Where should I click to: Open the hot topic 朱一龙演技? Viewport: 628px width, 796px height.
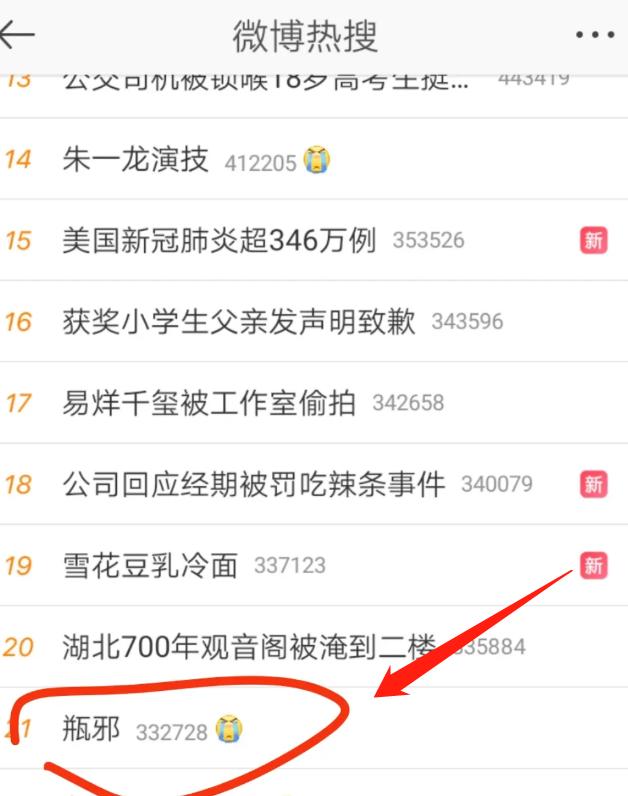pyautogui.click(x=136, y=159)
